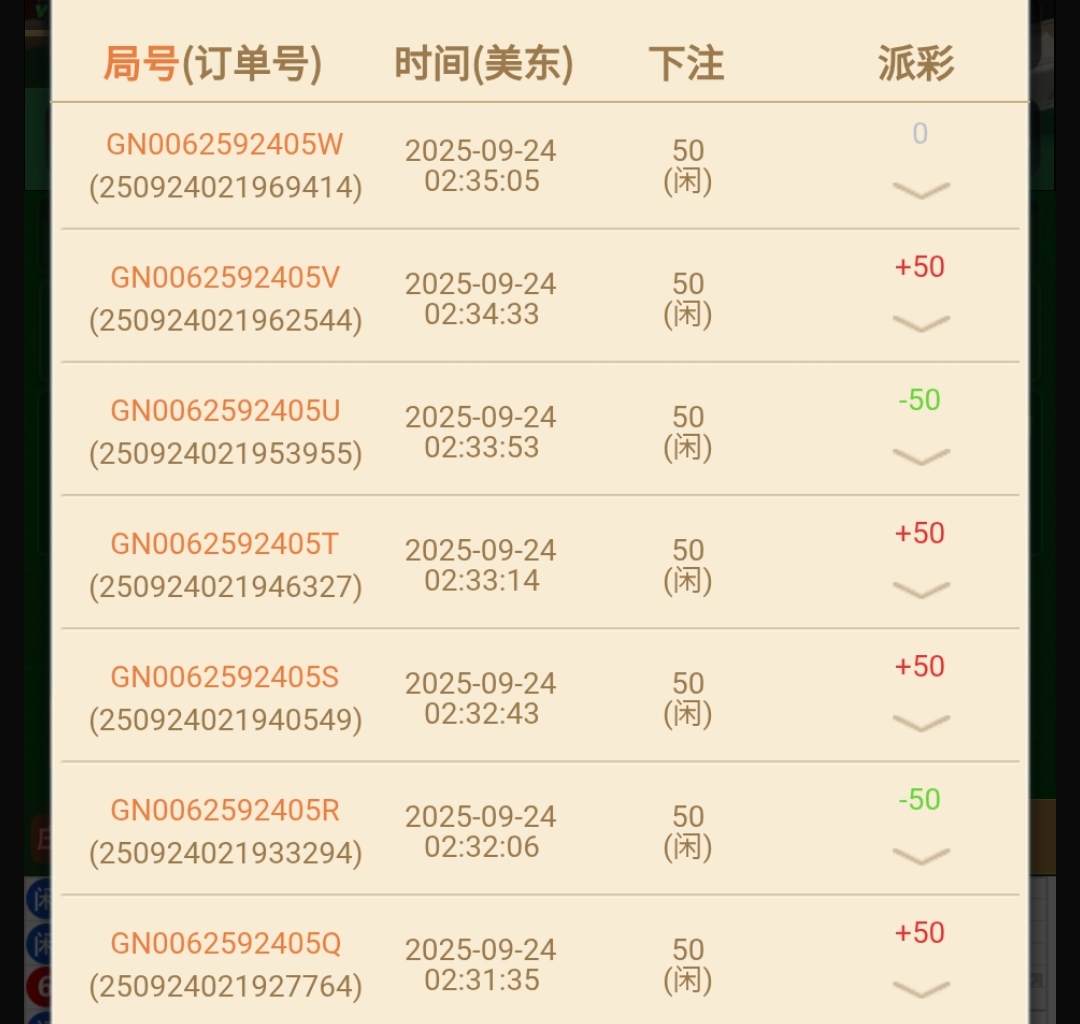
Task: Expand details for round GN0062592405Q
Action: 920,989
